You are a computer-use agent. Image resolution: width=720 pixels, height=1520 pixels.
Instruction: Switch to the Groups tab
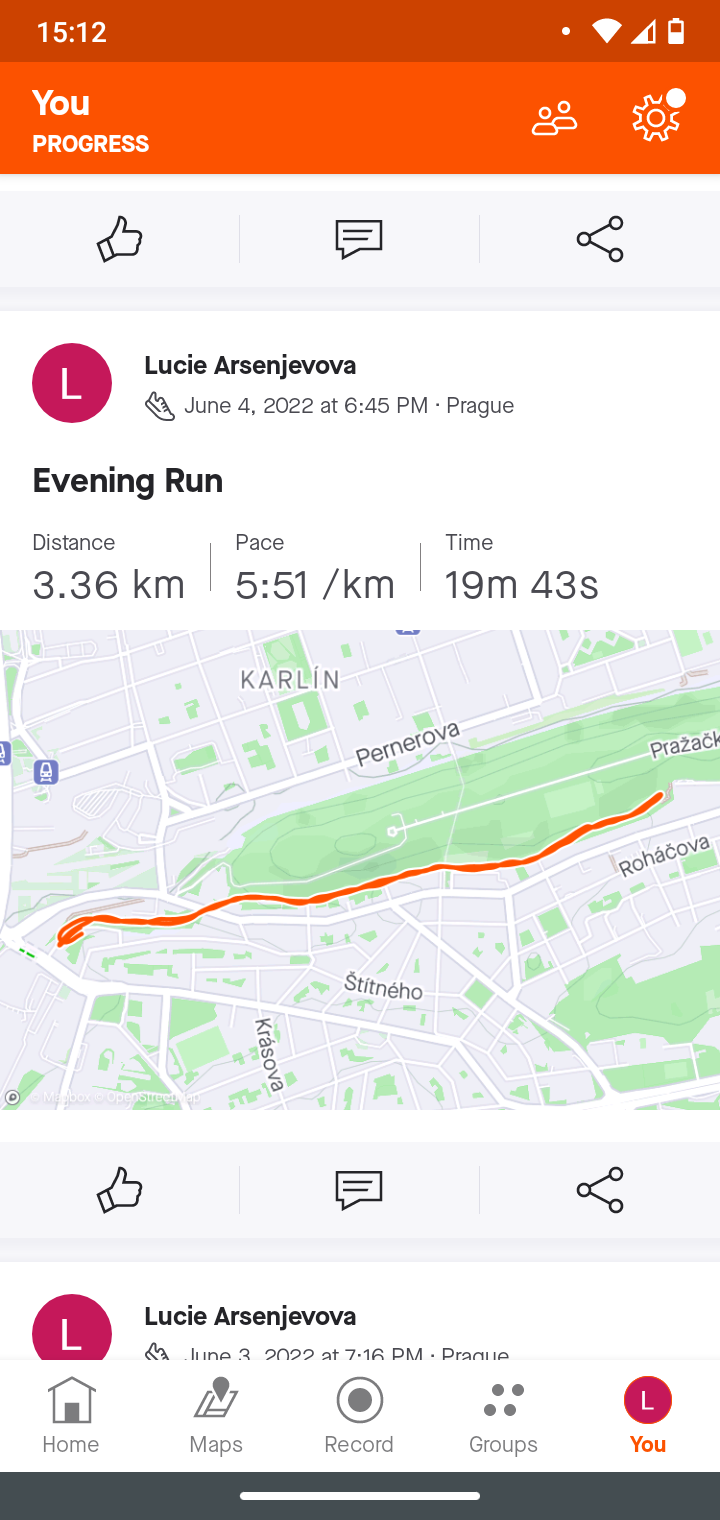point(503,1415)
